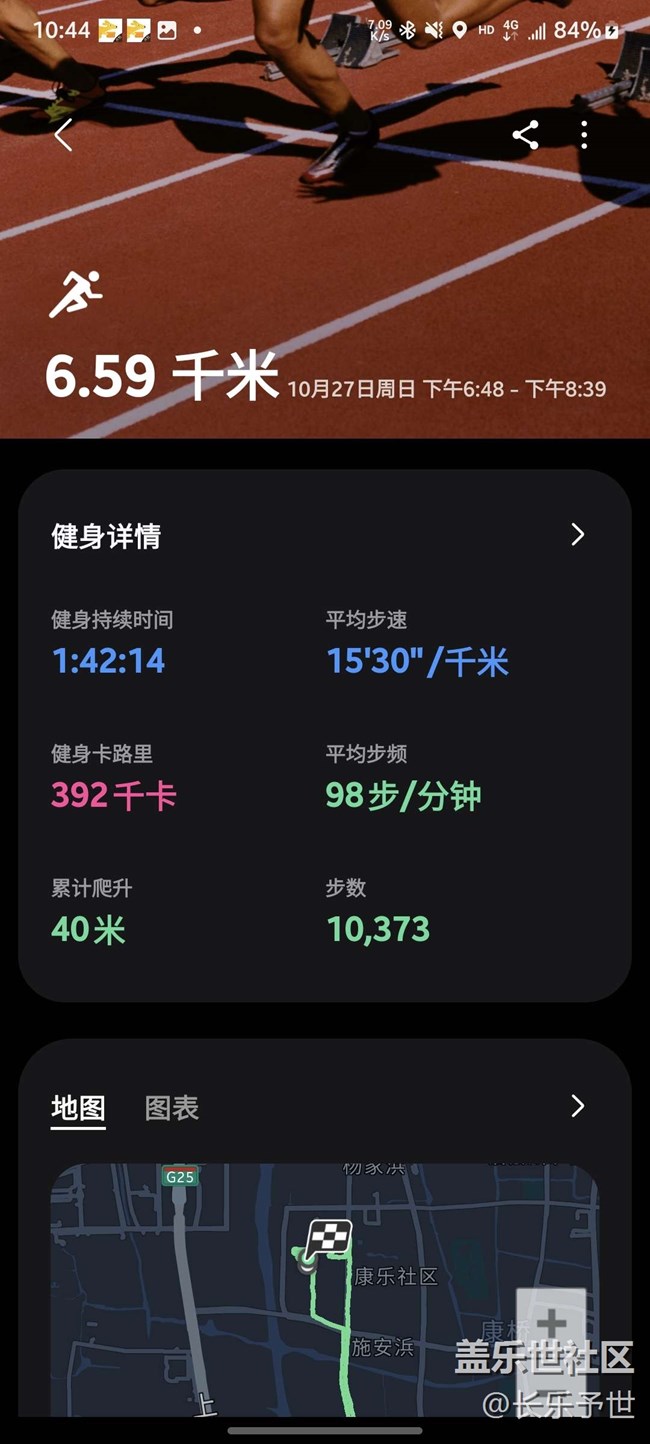Viewport: 650px width, 1444px height.
Task: Expand the 健身详情 details chevron
Action: (577, 535)
